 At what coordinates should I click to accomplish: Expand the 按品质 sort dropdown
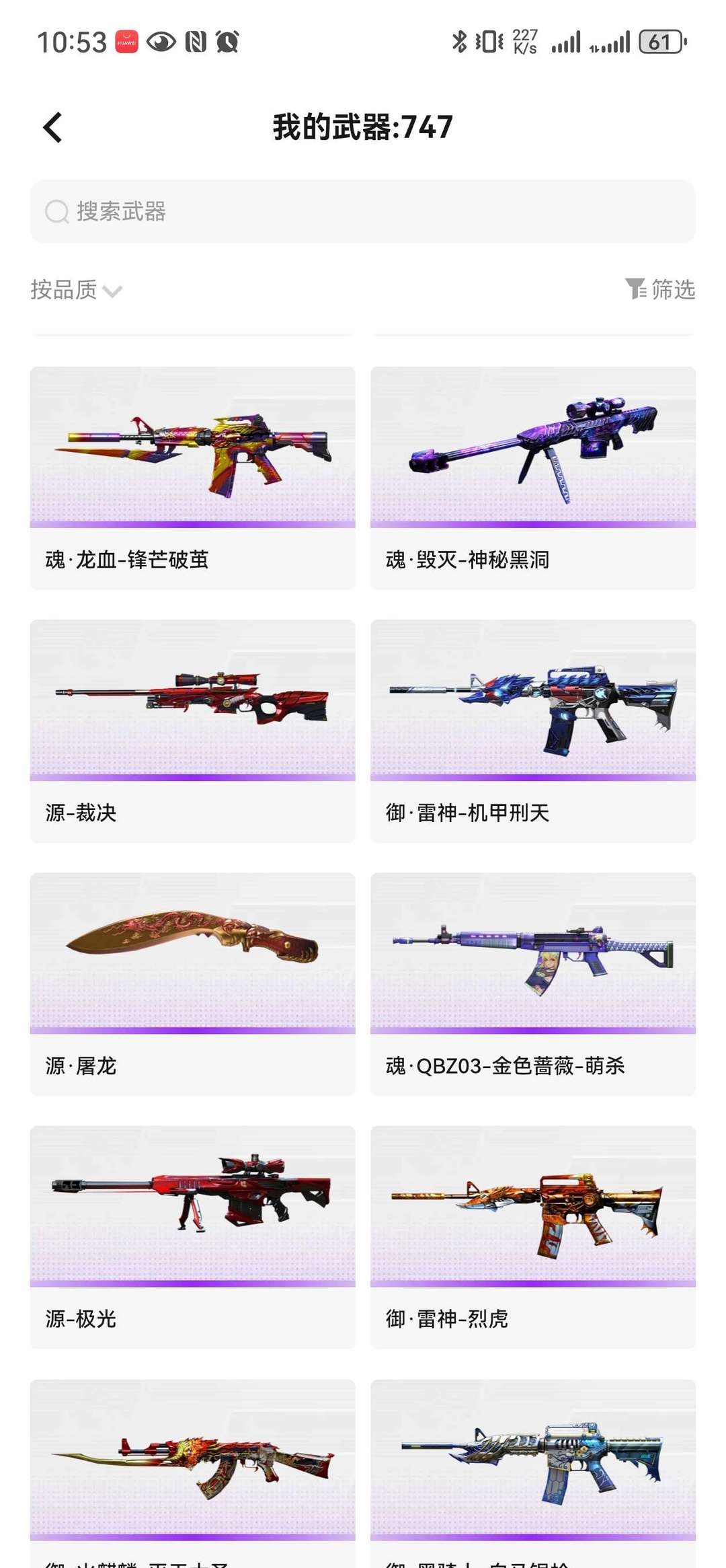click(76, 290)
